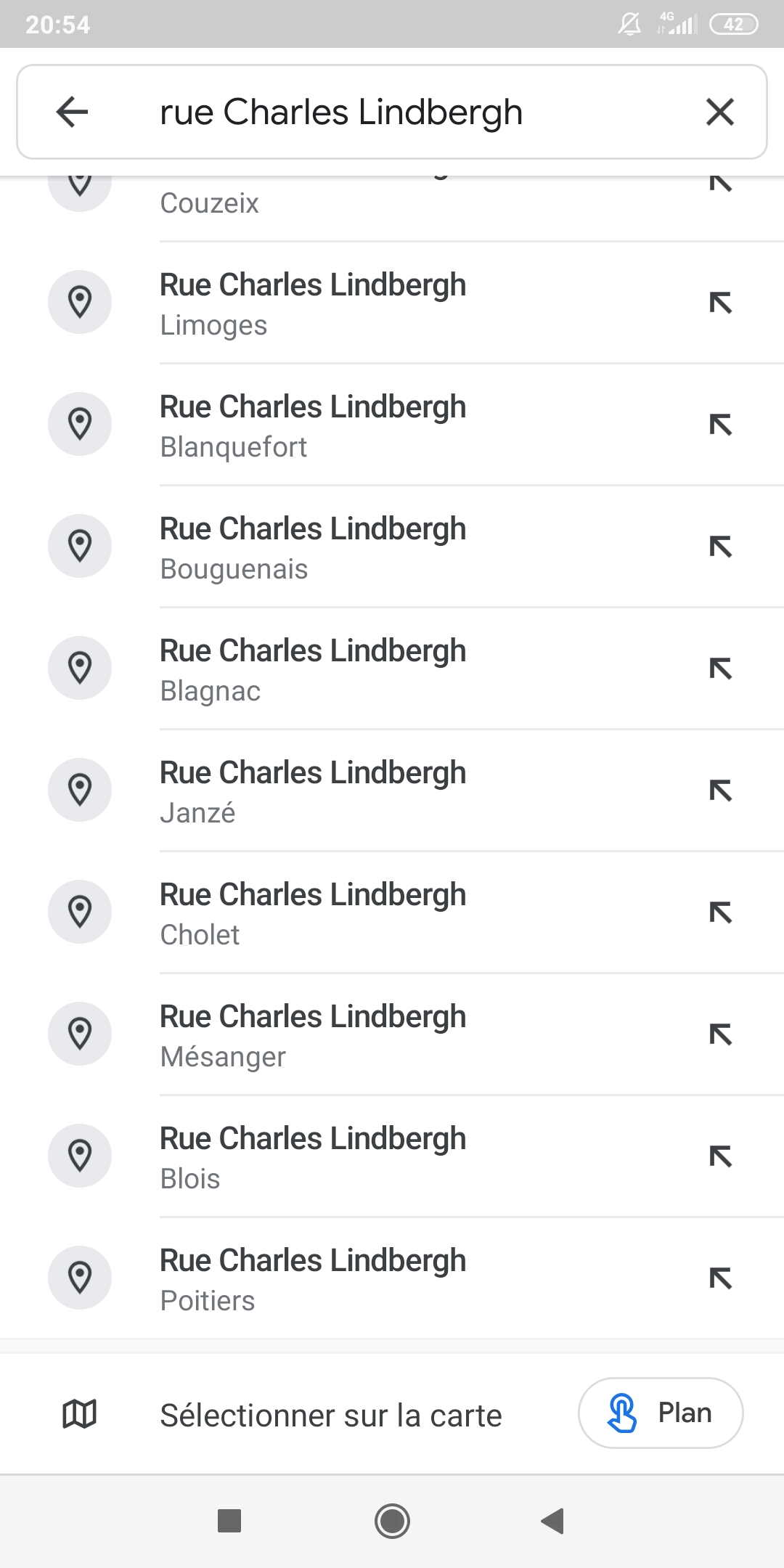Open recent apps with the square button
The height and width of the screenshot is (1568, 784).
pos(229,1520)
